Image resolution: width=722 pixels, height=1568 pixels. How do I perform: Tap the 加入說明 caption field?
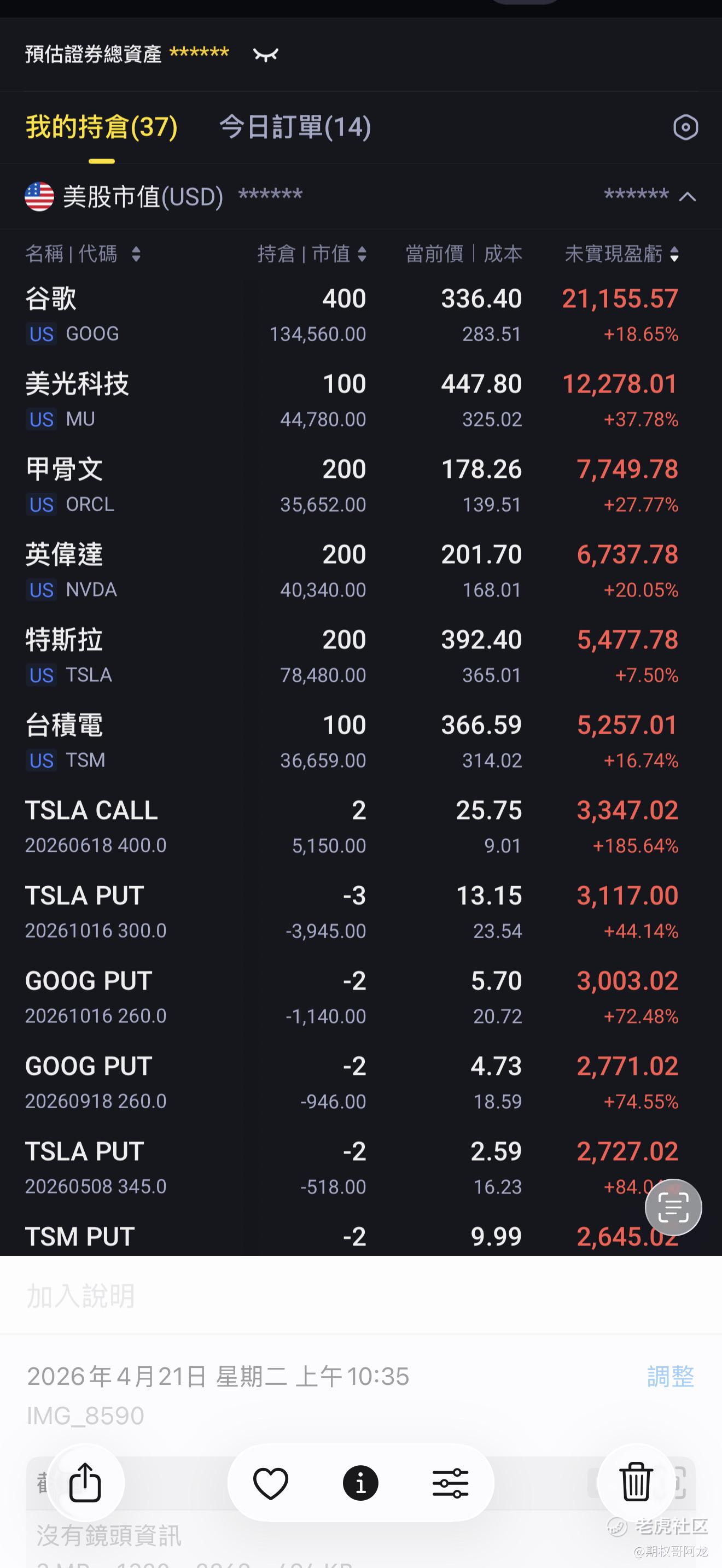point(361,1295)
